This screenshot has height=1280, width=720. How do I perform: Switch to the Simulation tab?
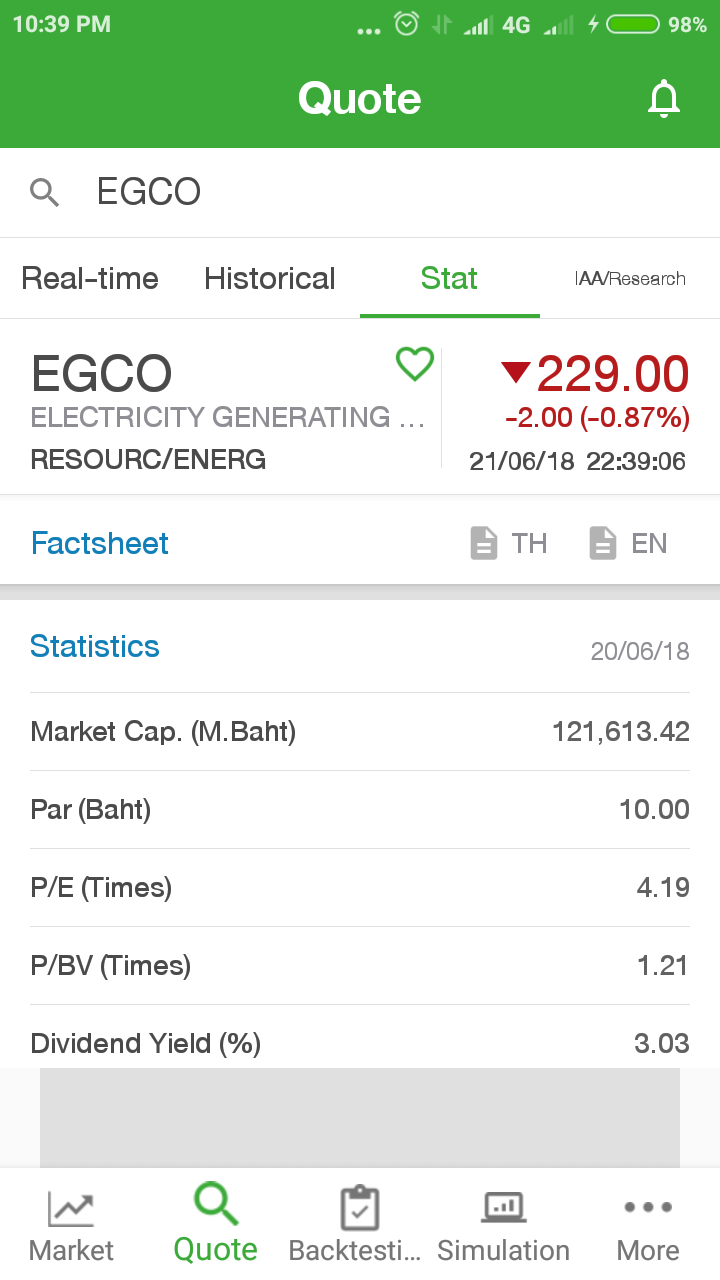coord(503,1224)
